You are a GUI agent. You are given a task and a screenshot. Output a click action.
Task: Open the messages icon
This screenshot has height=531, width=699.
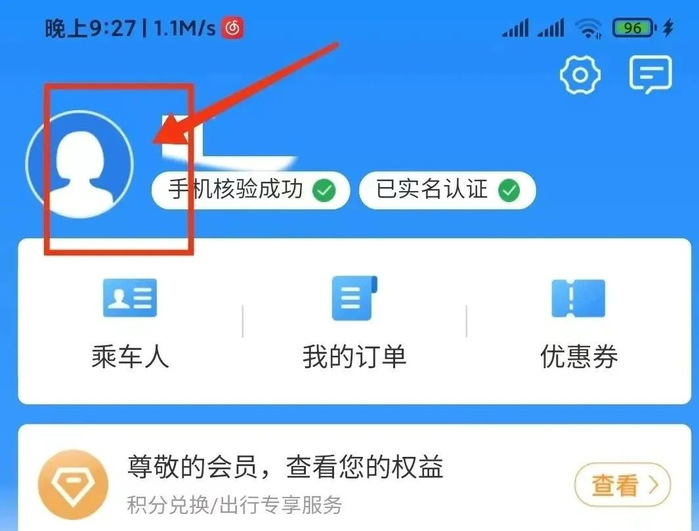(649, 75)
